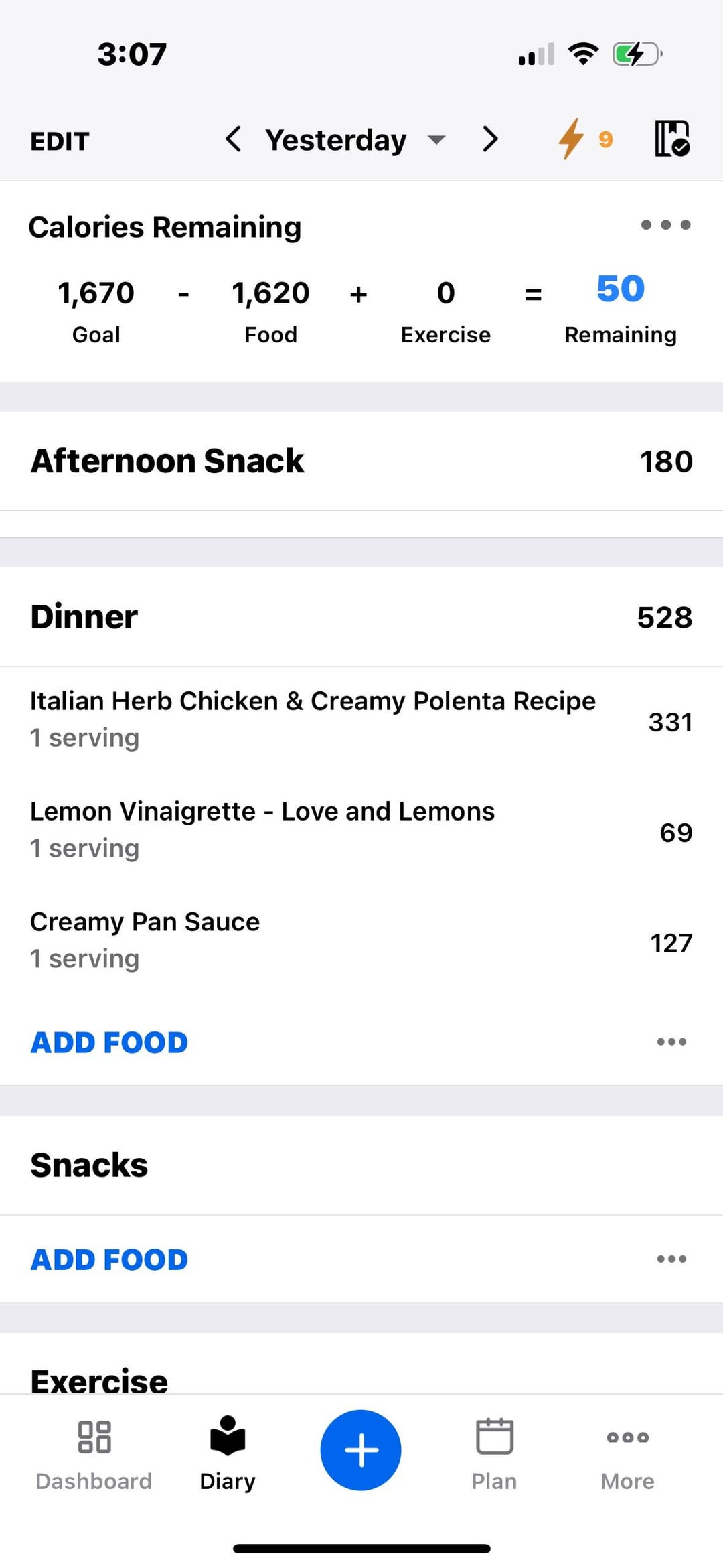The image size is (723, 1568).
Task: Open the Creamy Pan Sauce entry
Action: coord(361,942)
